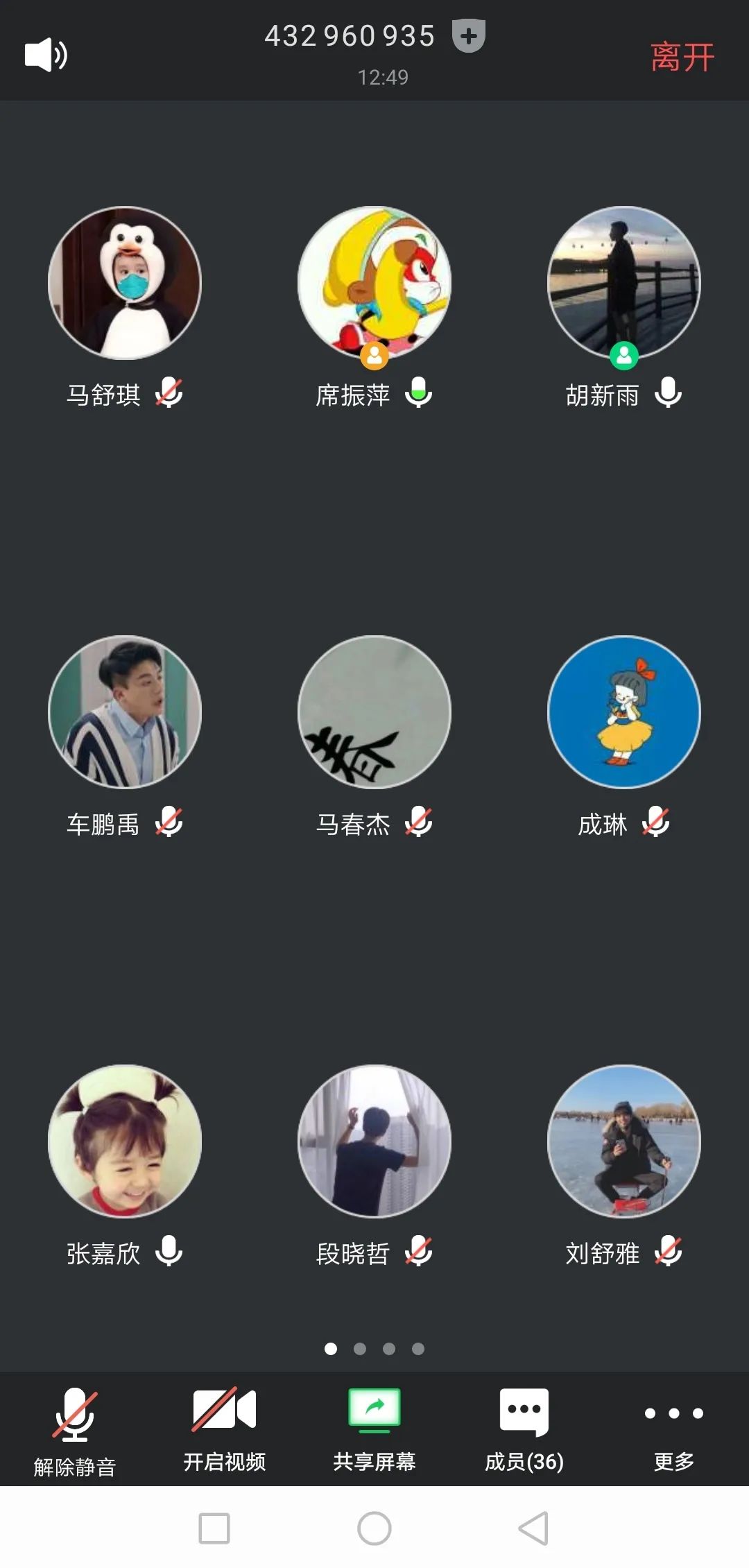This screenshot has height=1568, width=749.
Task: Go back using system navigation triangle
Action: click(534, 1528)
